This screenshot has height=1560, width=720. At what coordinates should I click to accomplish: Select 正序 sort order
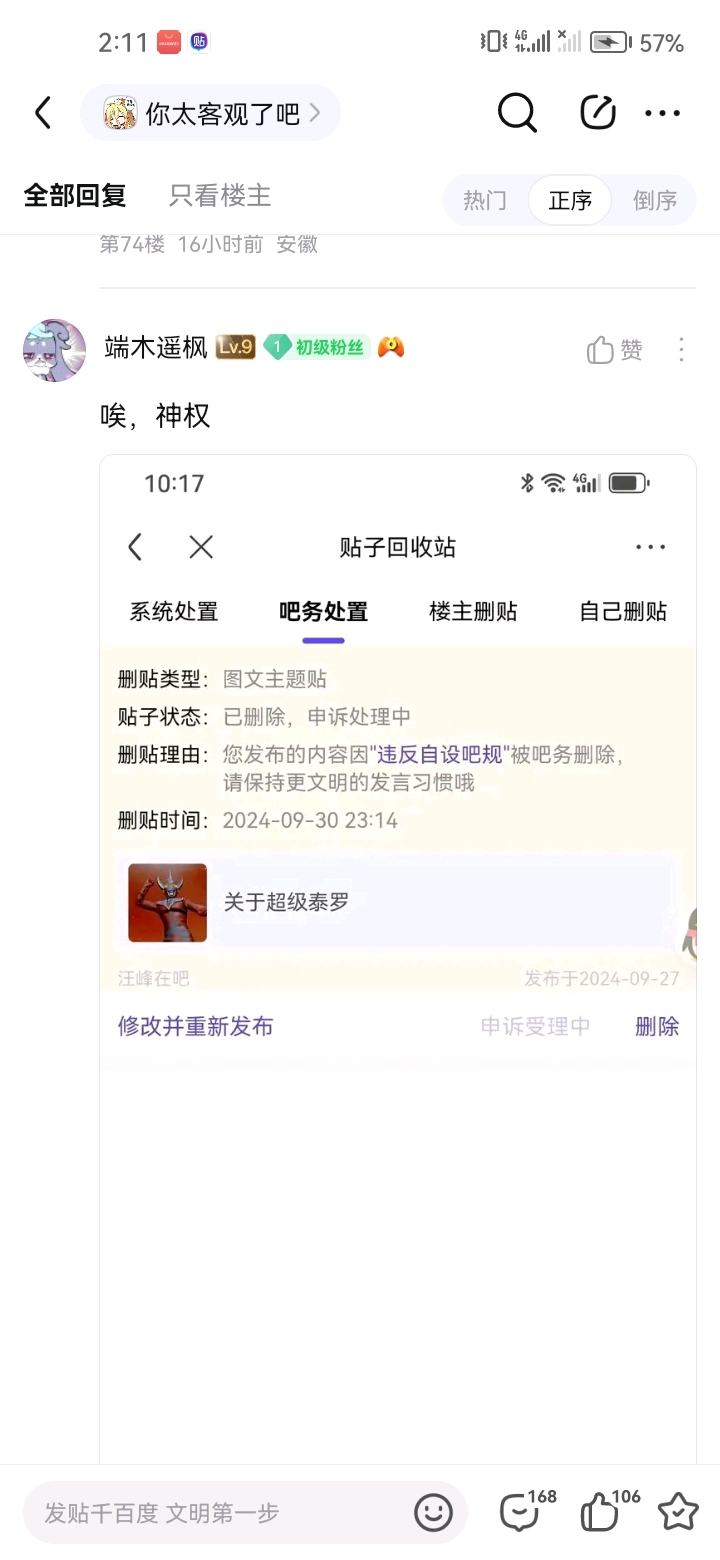570,200
